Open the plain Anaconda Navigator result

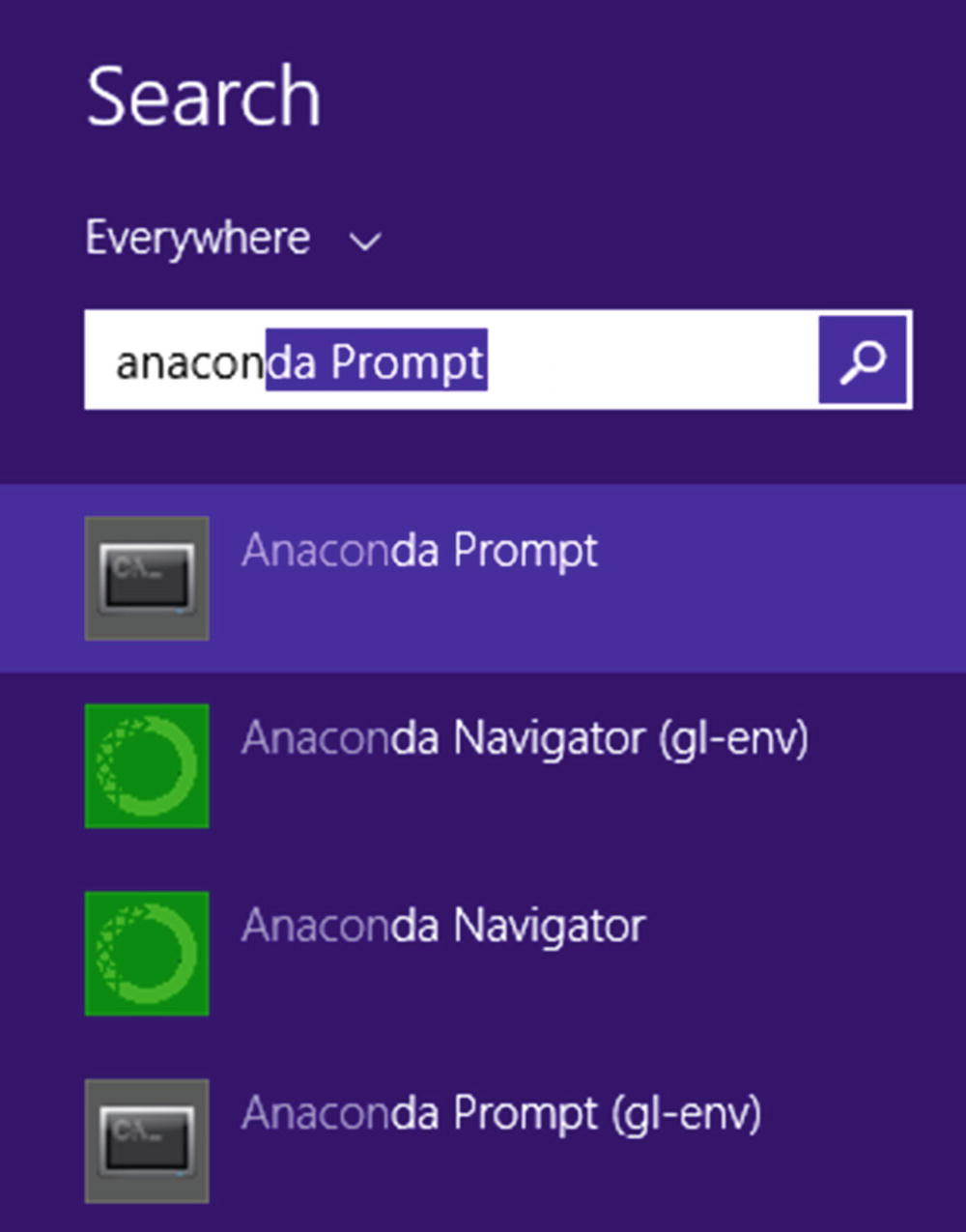pos(442,927)
